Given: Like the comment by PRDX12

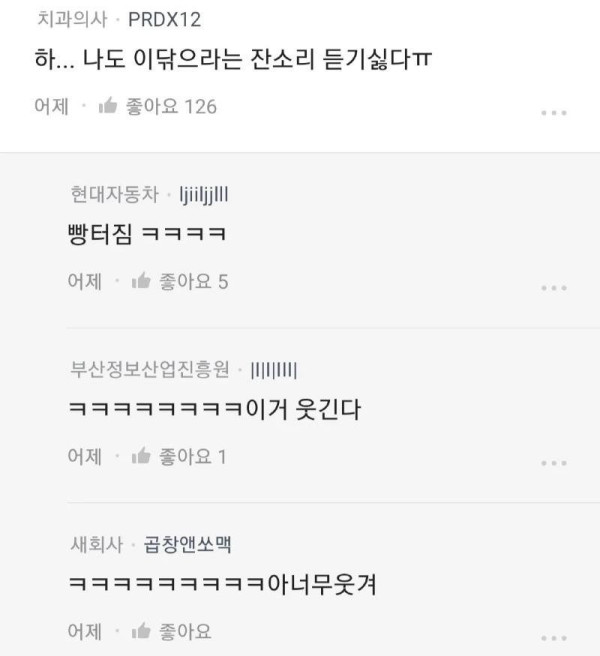Looking at the screenshot, I should coord(108,107).
